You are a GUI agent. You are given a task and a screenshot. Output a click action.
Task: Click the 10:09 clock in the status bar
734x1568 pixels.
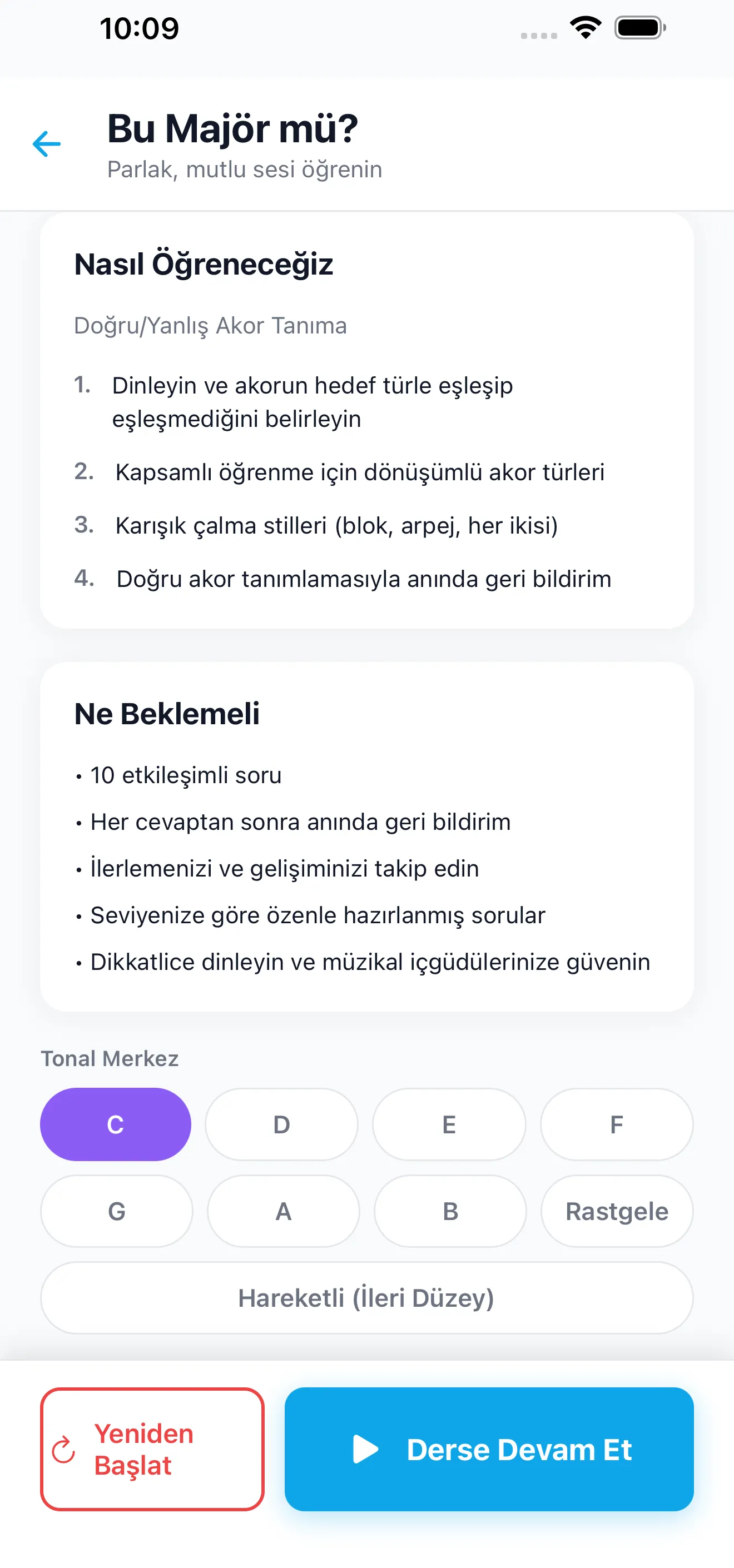pyautogui.click(x=139, y=27)
